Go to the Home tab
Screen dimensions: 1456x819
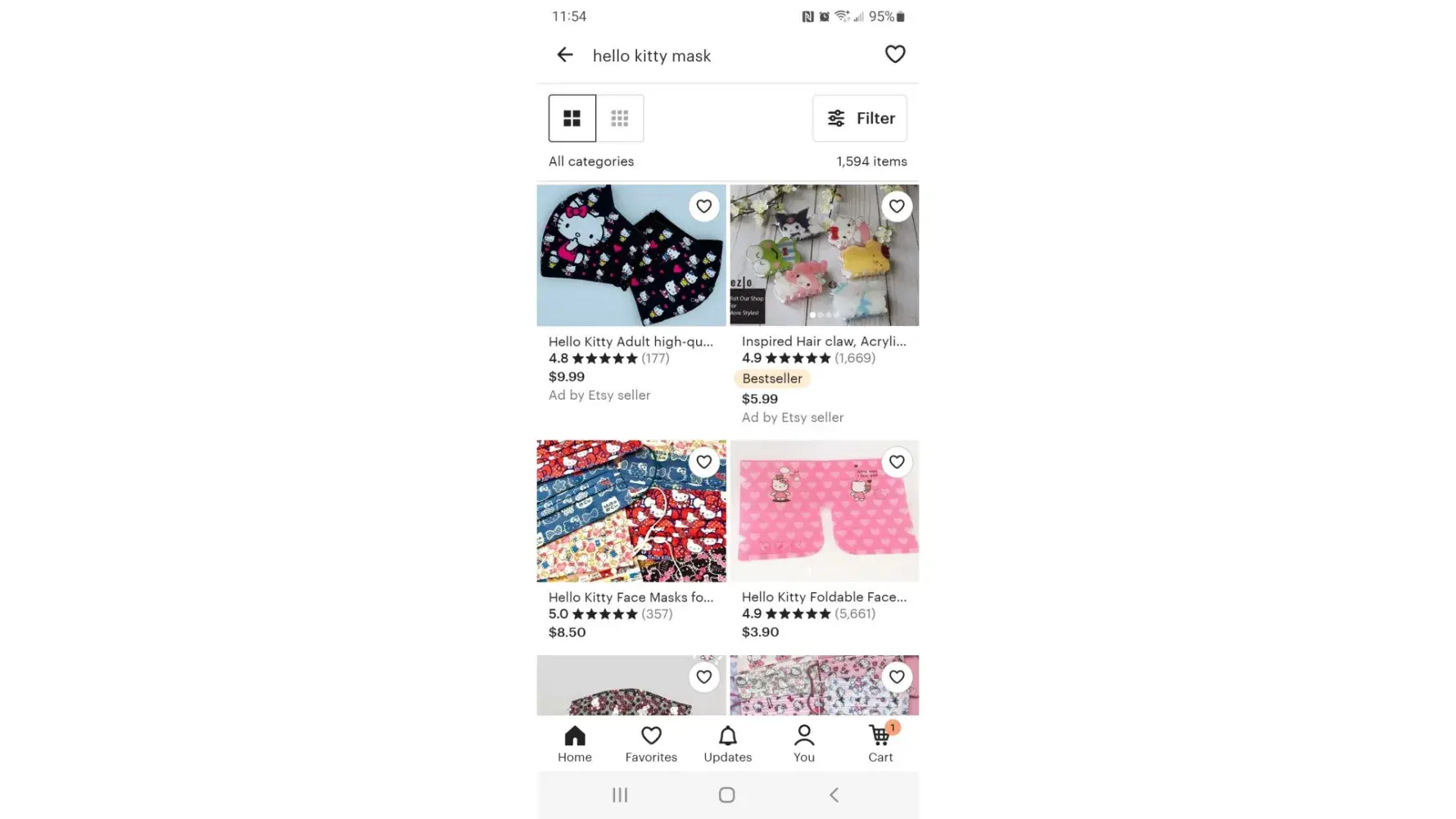(x=574, y=744)
